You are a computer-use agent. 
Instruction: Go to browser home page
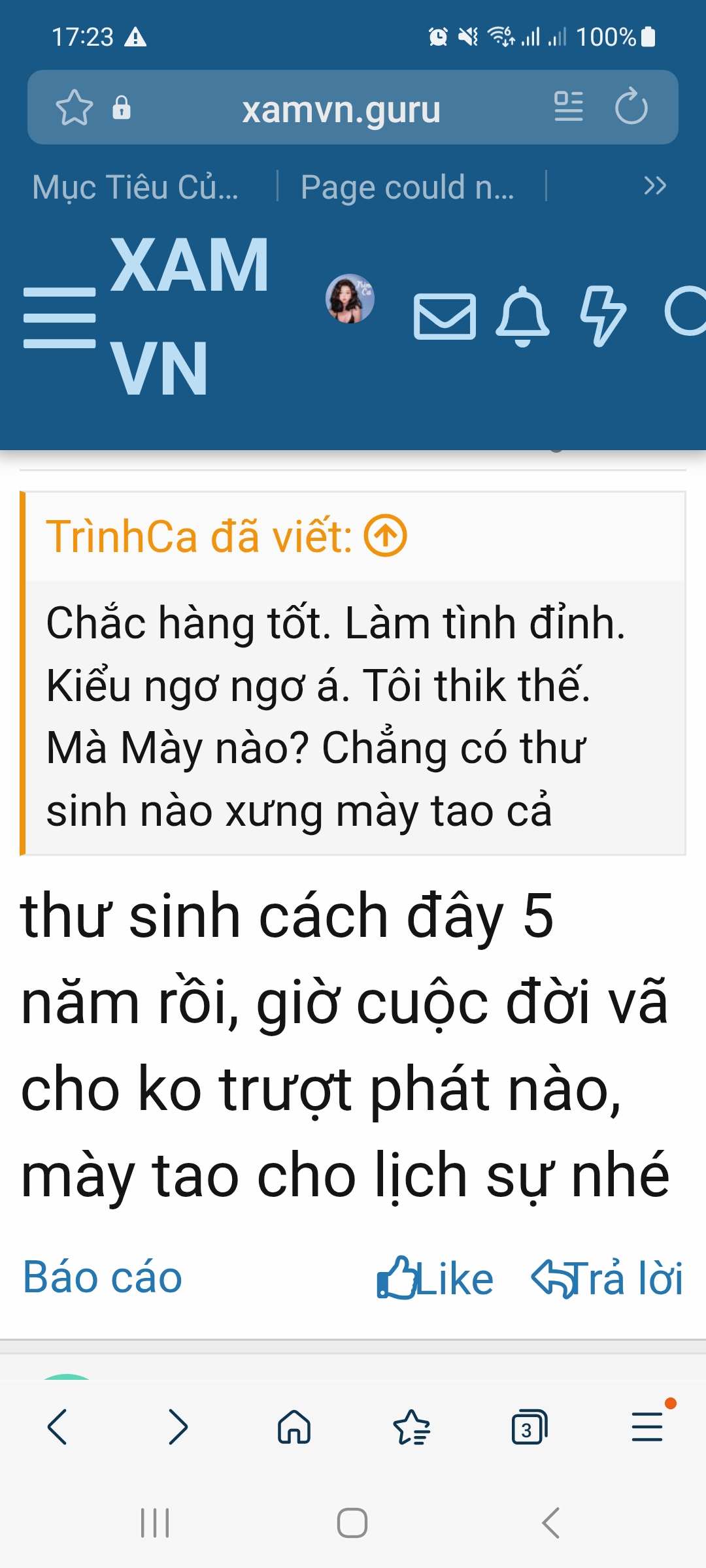click(x=294, y=1427)
